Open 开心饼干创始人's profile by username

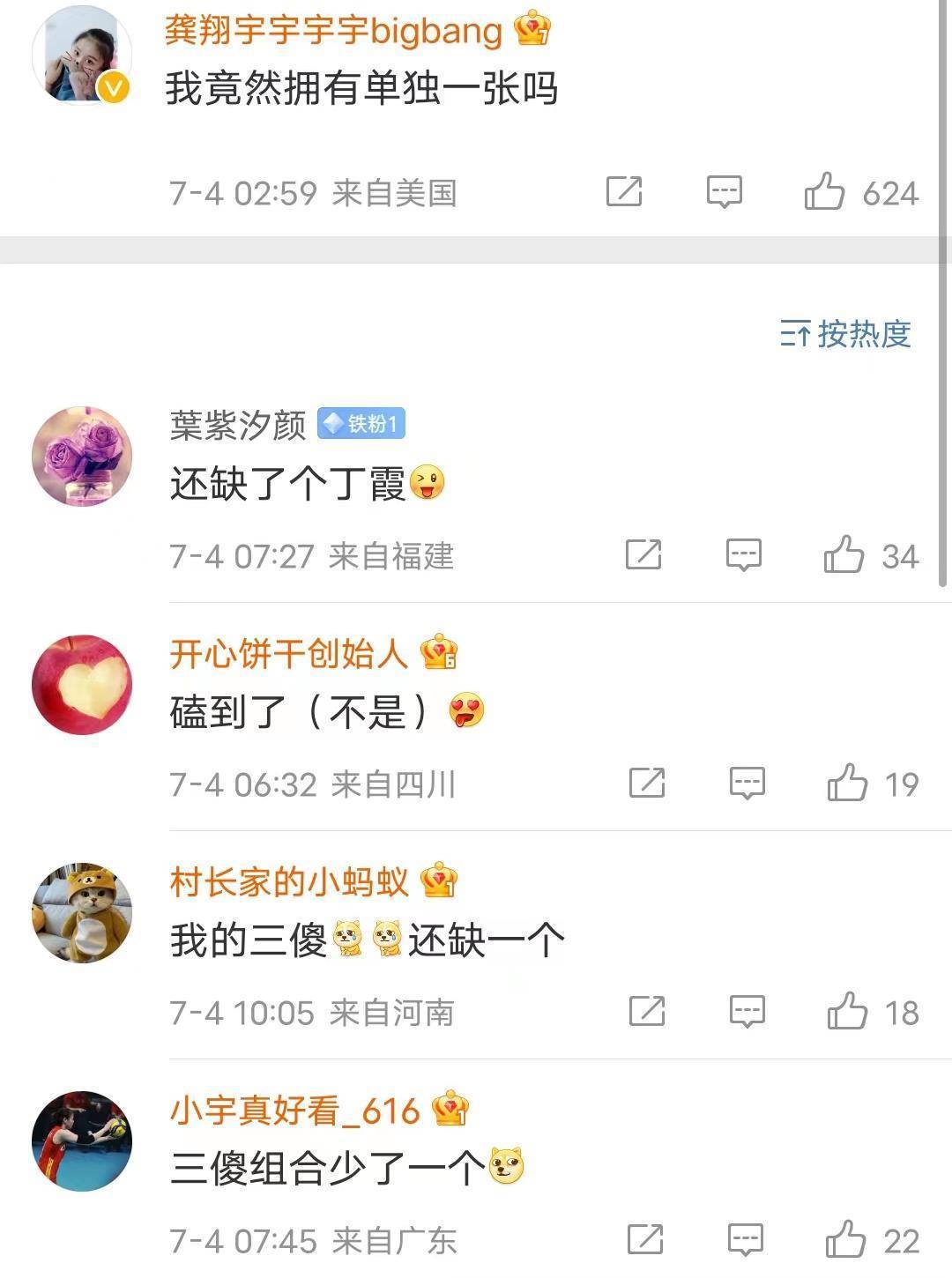point(288,654)
